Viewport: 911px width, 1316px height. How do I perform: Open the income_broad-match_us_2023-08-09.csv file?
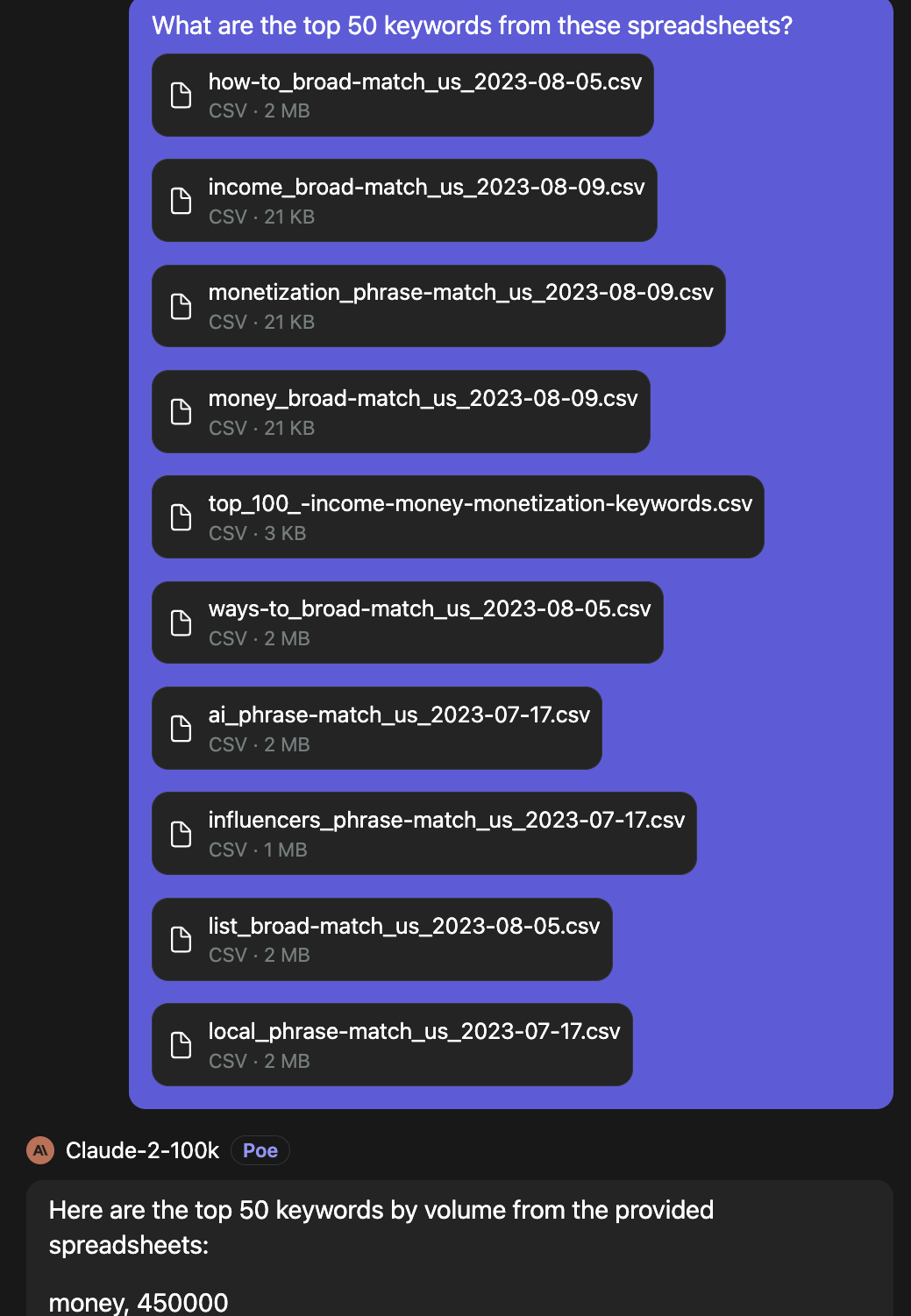[x=404, y=201]
